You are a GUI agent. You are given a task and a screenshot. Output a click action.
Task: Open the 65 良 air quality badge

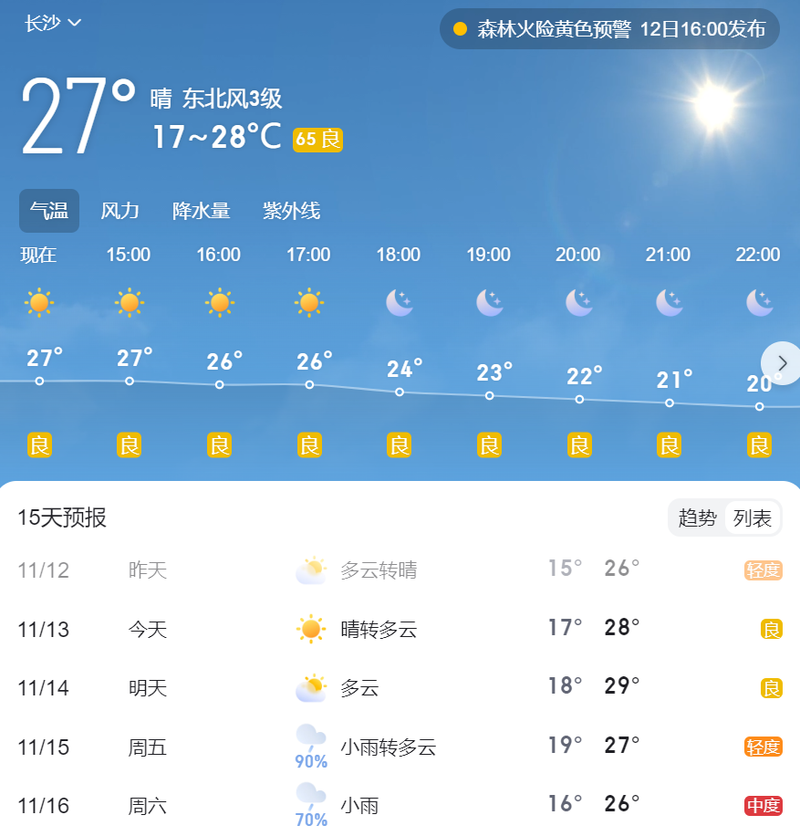point(318,140)
